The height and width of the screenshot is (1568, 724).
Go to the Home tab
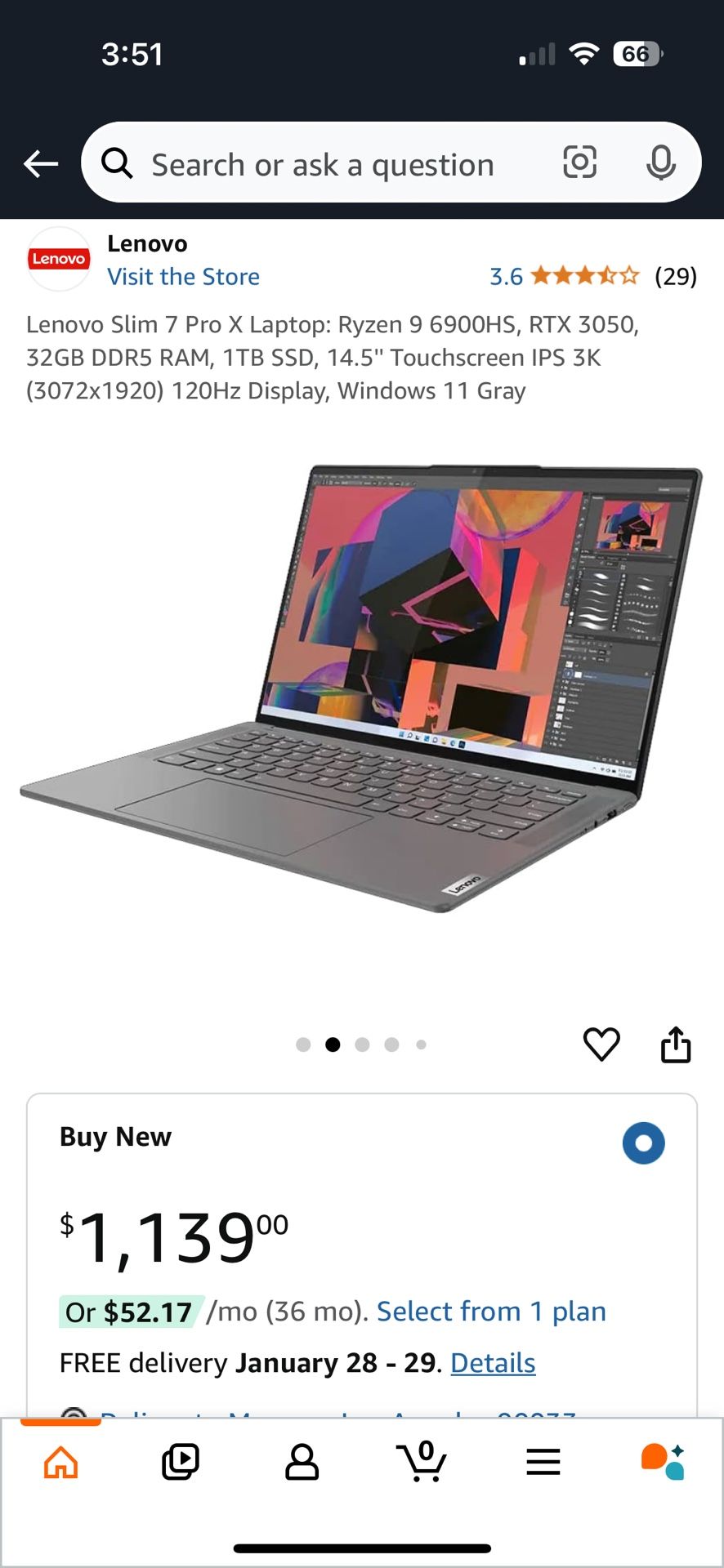61,1462
